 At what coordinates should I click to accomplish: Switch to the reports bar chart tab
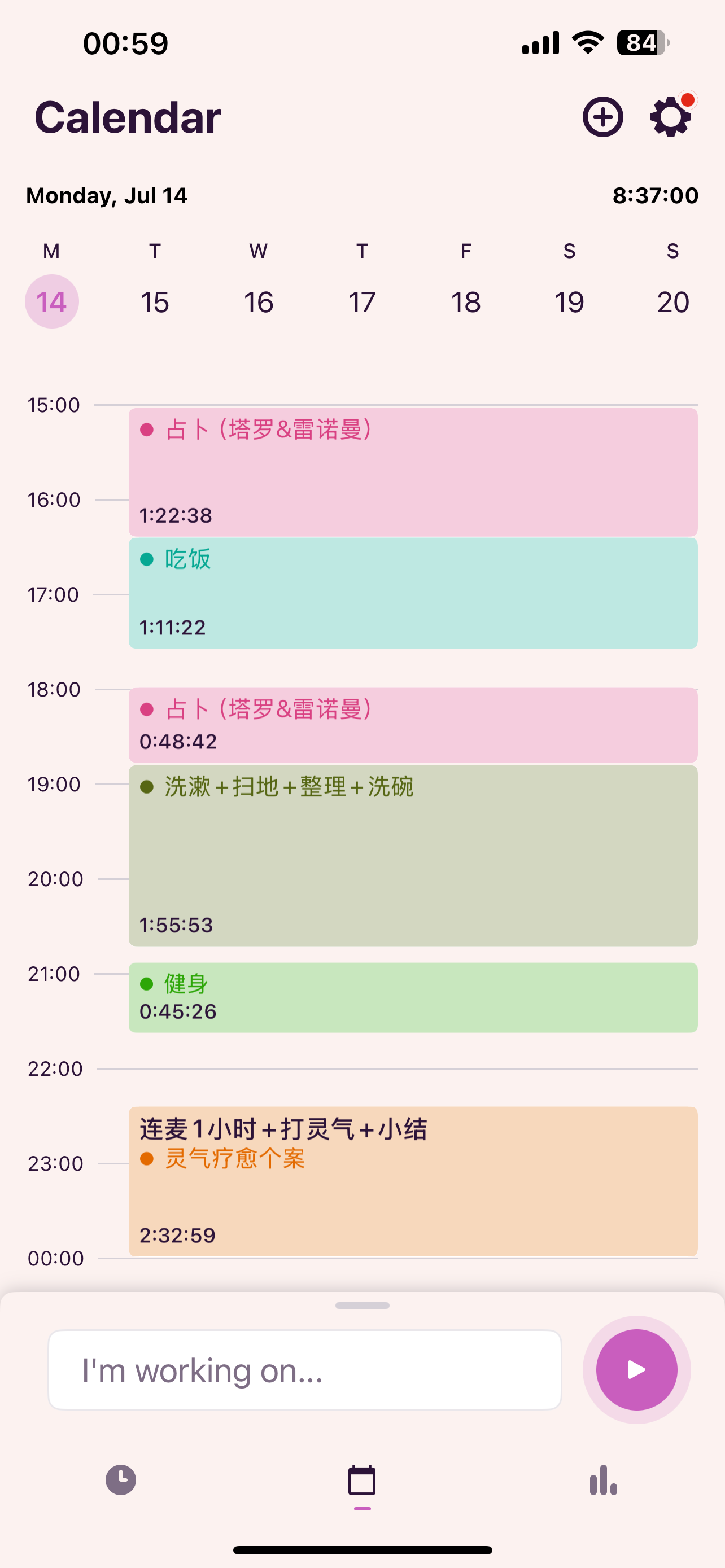pyautogui.click(x=603, y=1480)
